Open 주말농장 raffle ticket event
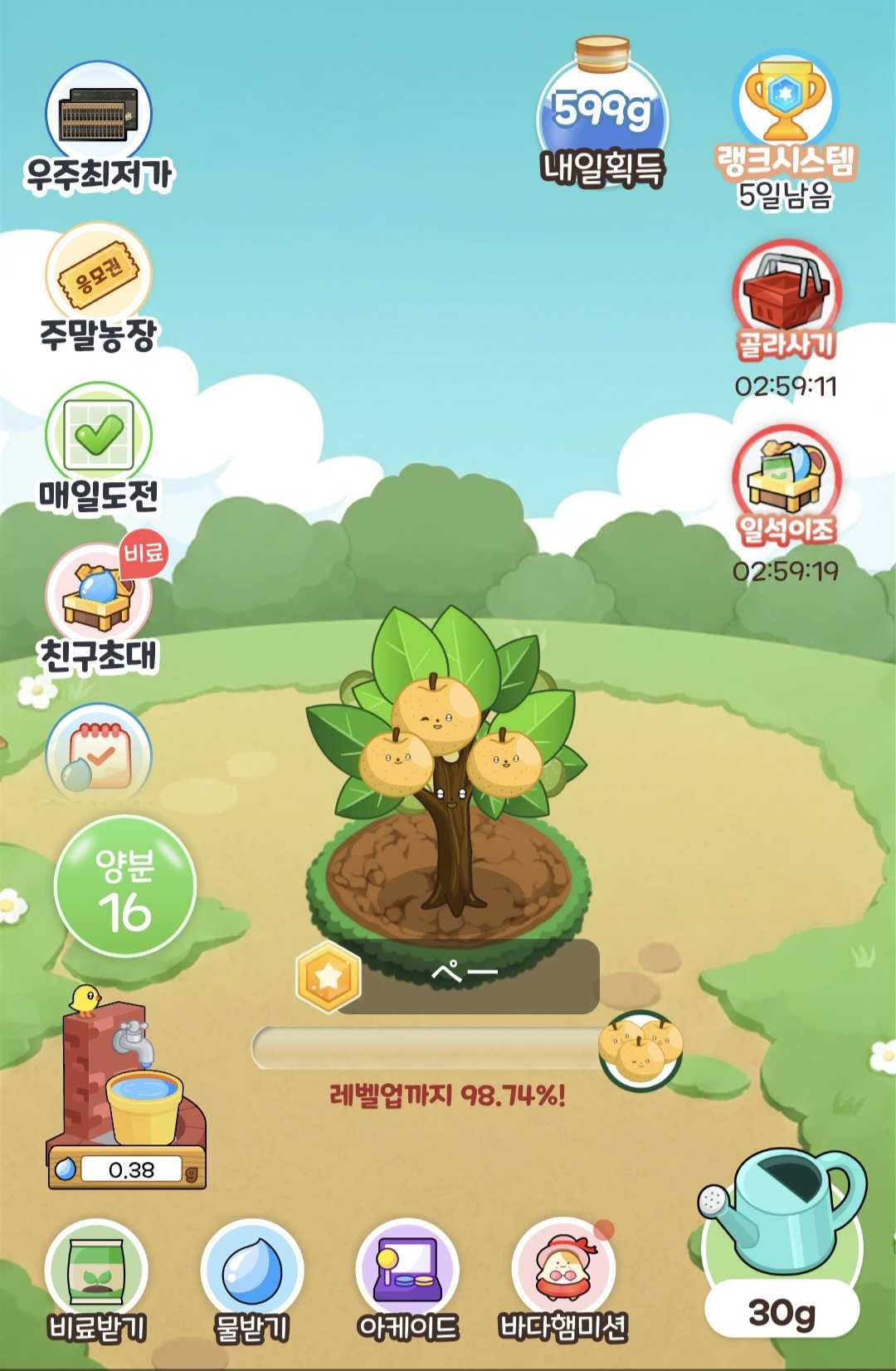Screen dimensions: 896x1371 click(99, 276)
